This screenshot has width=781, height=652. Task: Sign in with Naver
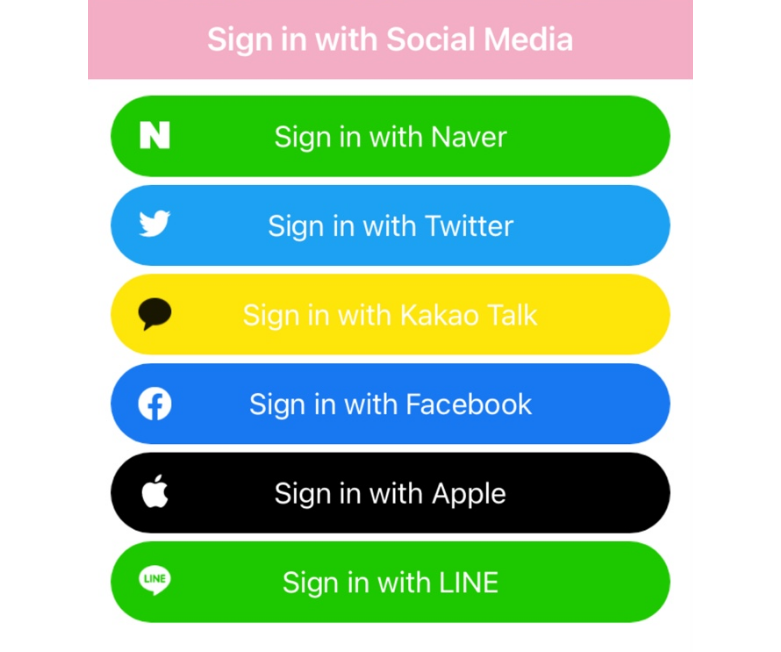[390, 136]
